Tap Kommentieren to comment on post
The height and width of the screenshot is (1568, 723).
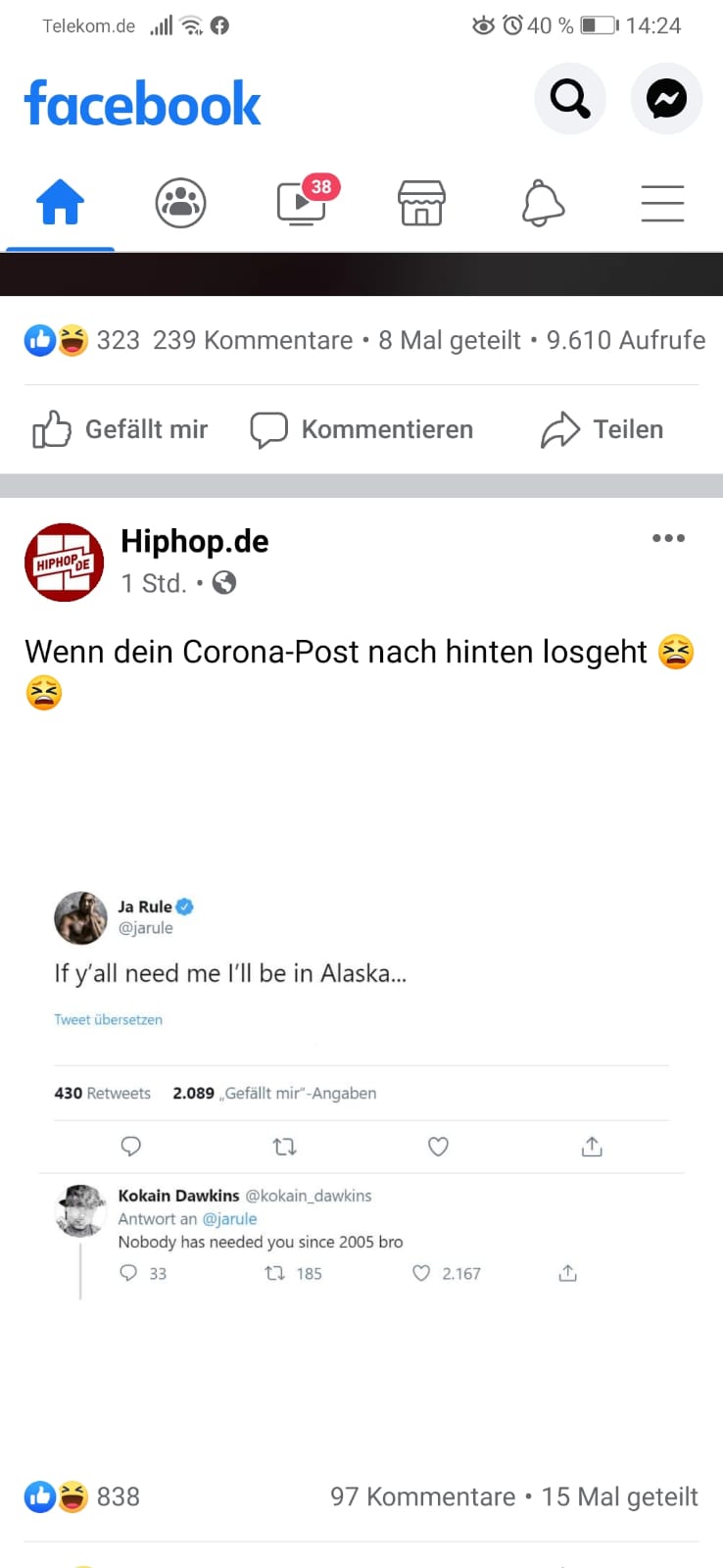(362, 429)
